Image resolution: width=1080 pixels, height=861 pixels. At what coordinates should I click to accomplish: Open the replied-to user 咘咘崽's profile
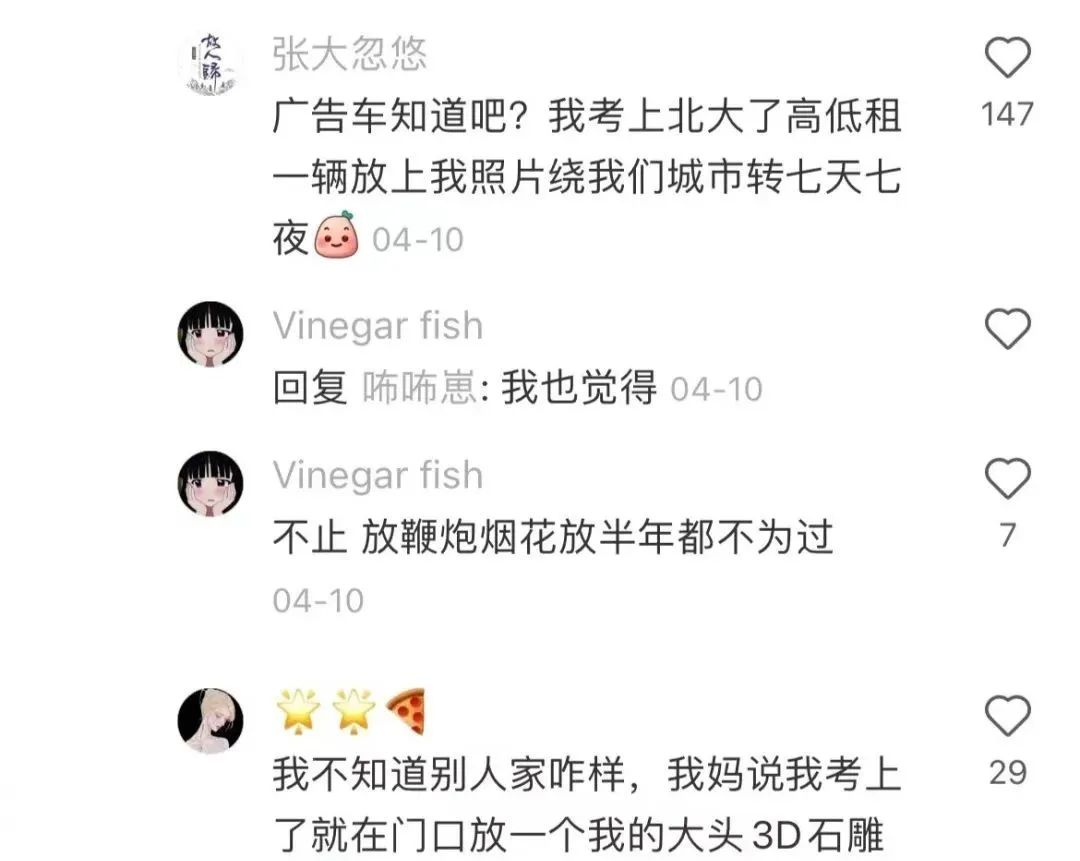click(420, 388)
